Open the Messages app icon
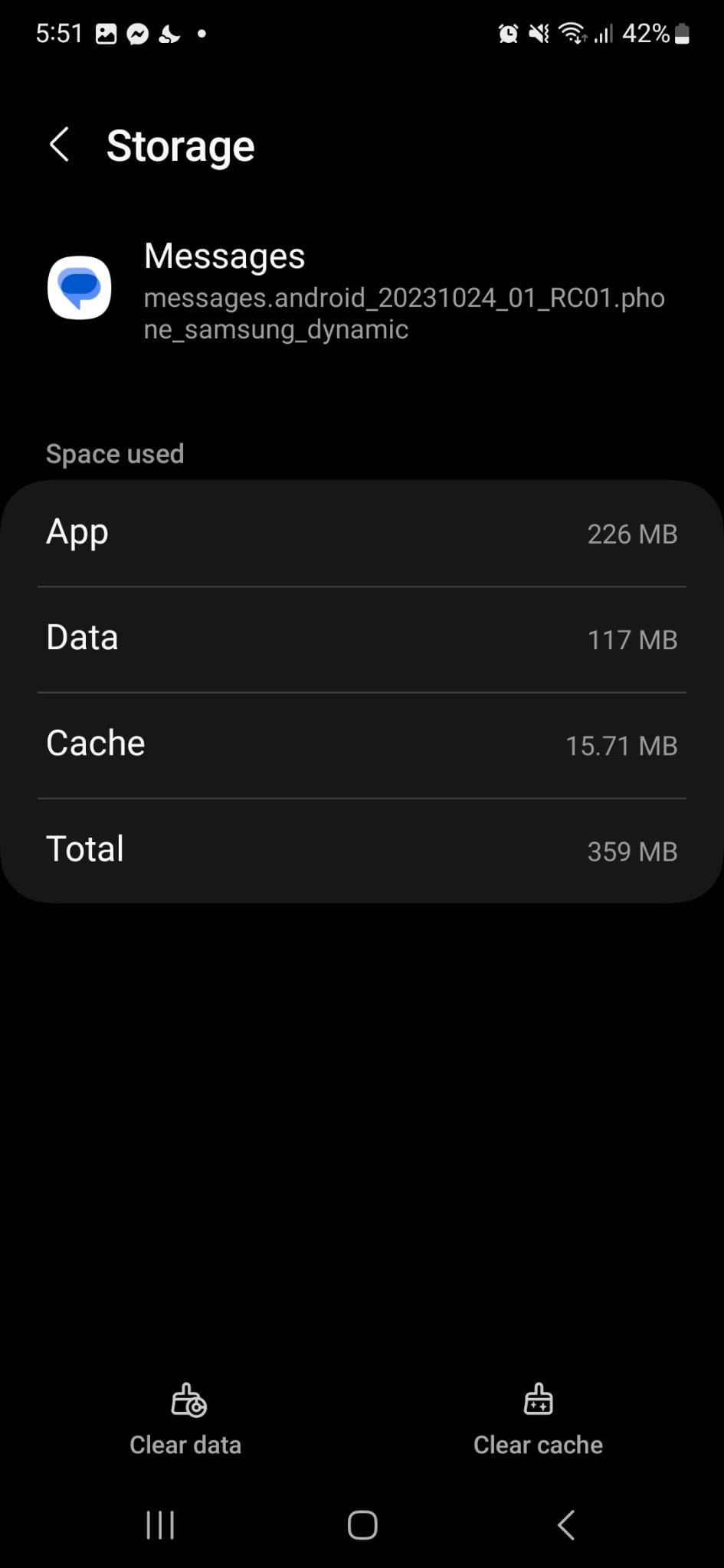Screen dimensions: 724x1568 coord(79,288)
